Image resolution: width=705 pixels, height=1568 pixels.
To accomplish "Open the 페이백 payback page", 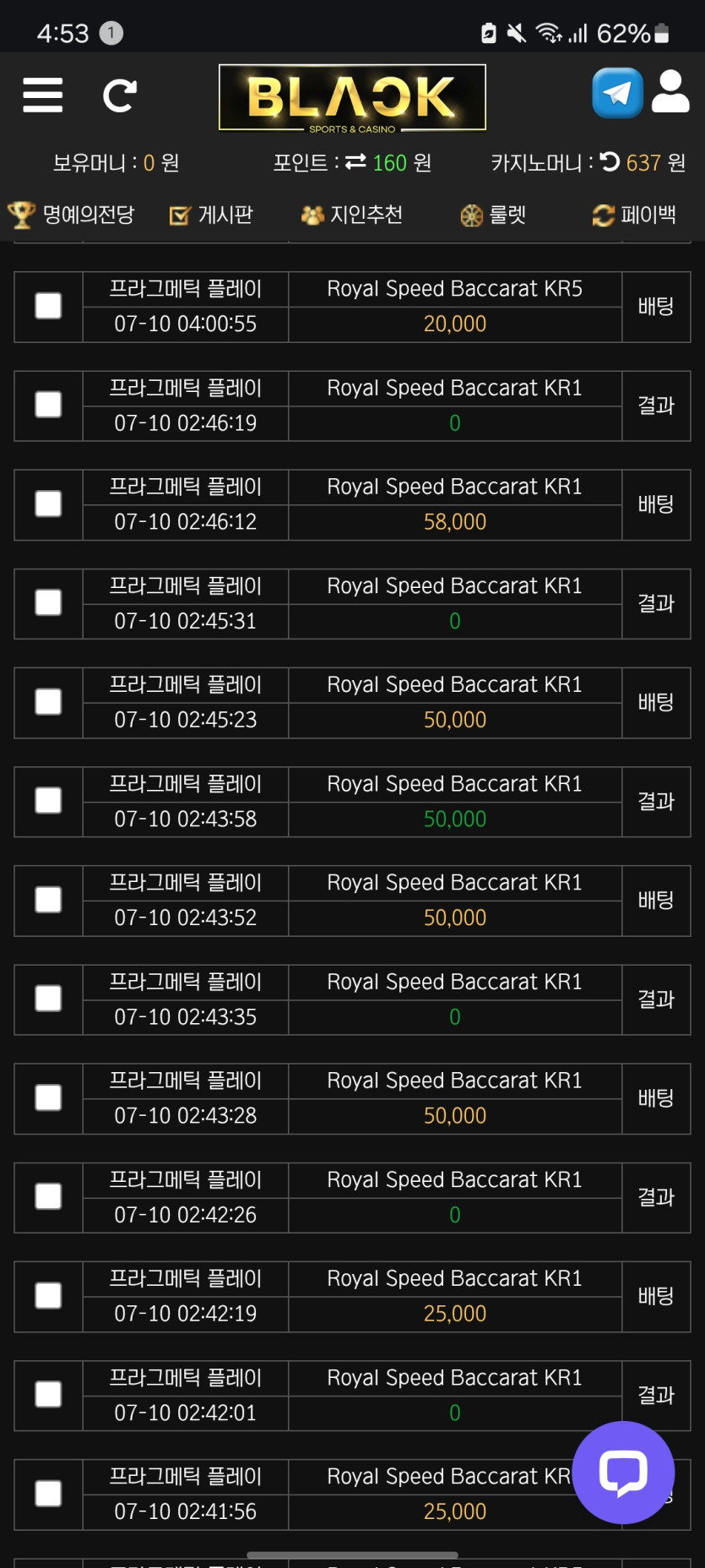I will (634, 215).
